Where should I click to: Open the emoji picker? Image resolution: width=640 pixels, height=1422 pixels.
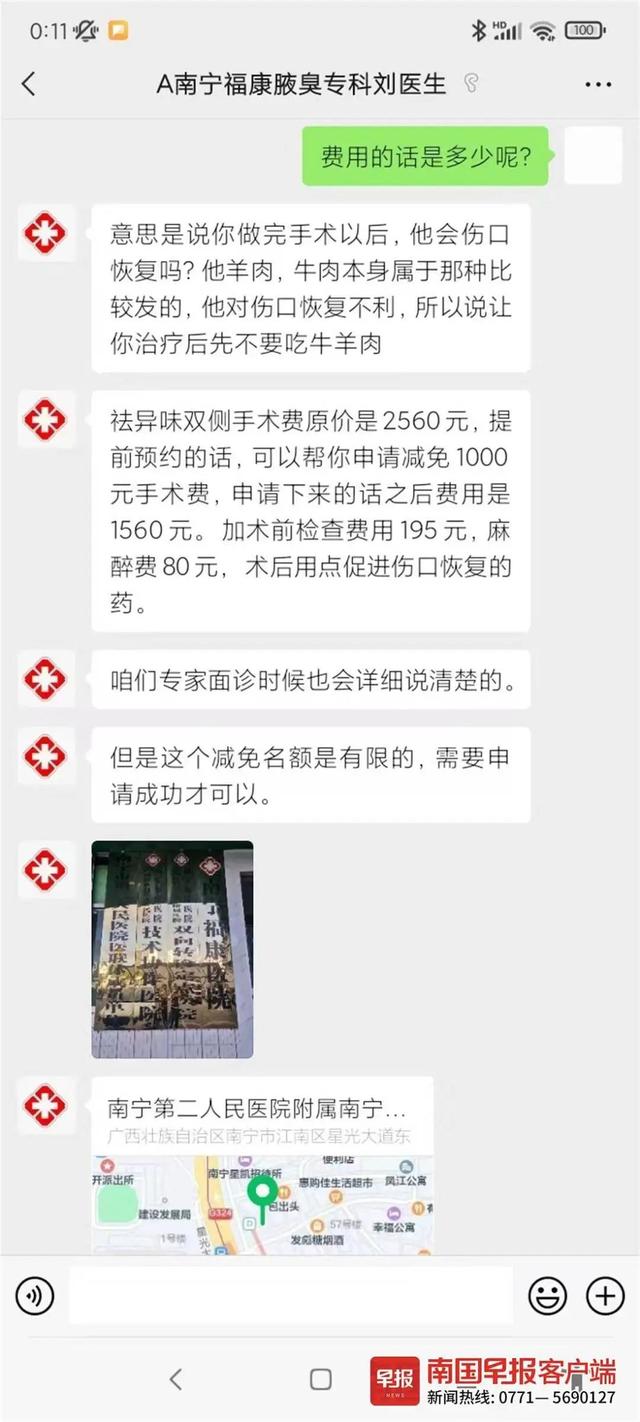pyautogui.click(x=547, y=1296)
